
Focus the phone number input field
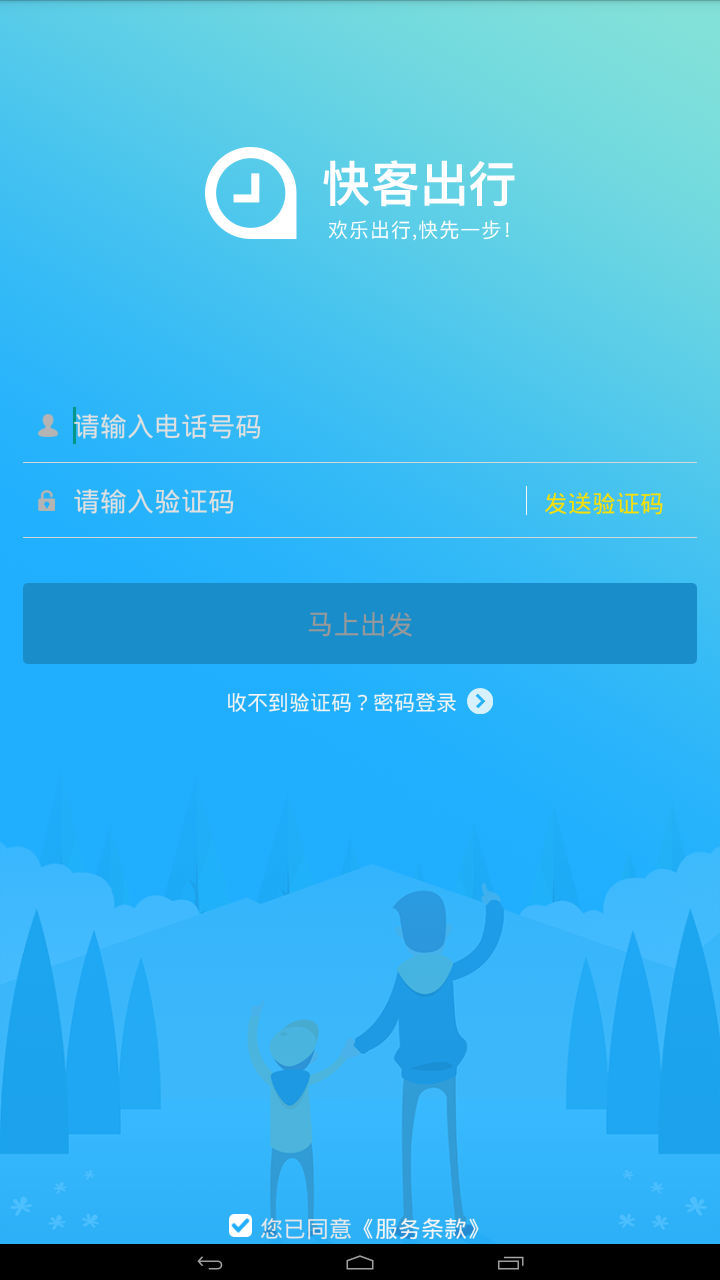[x=383, y=427]
